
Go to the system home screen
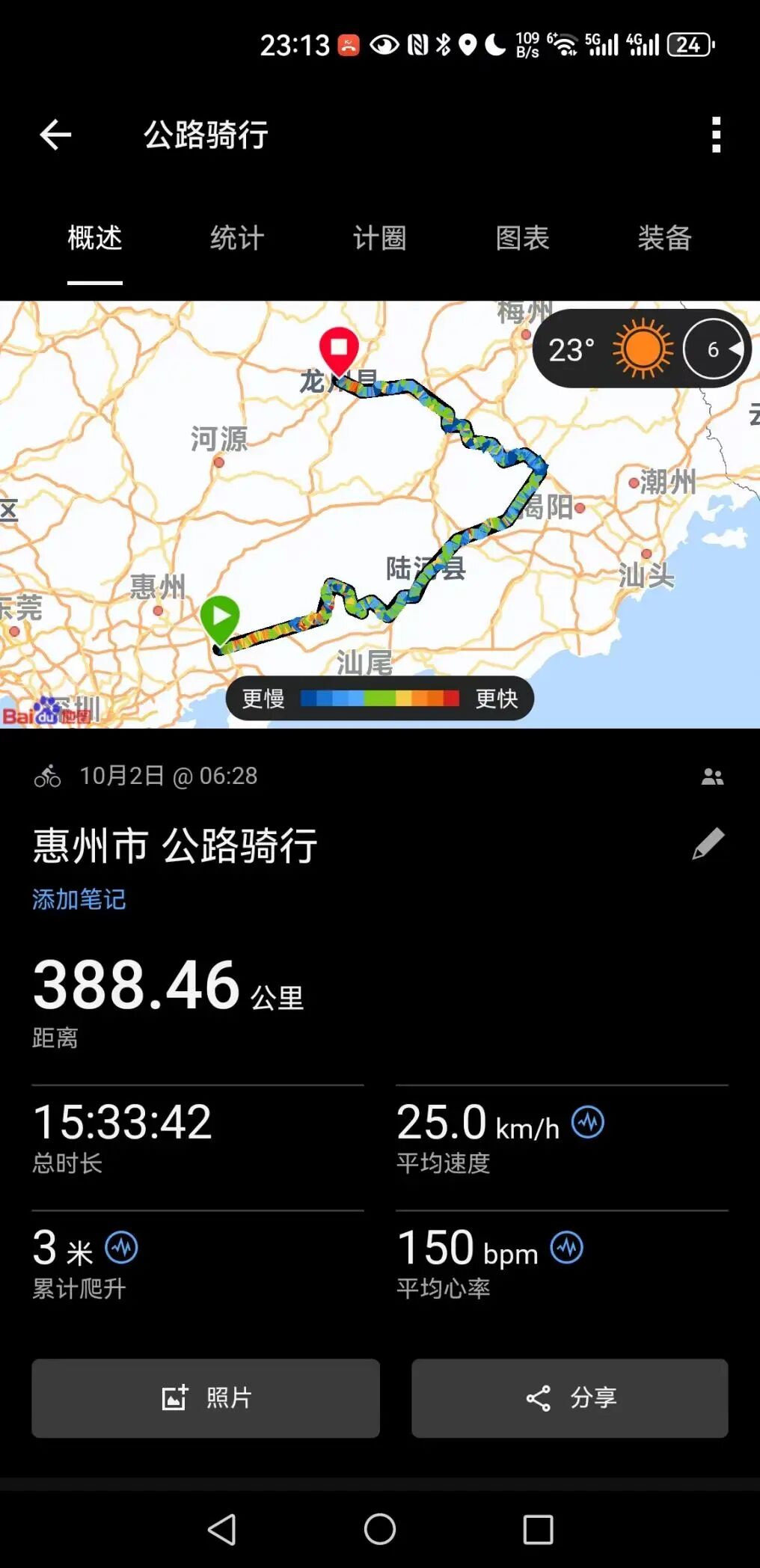tap(379, 1529)
